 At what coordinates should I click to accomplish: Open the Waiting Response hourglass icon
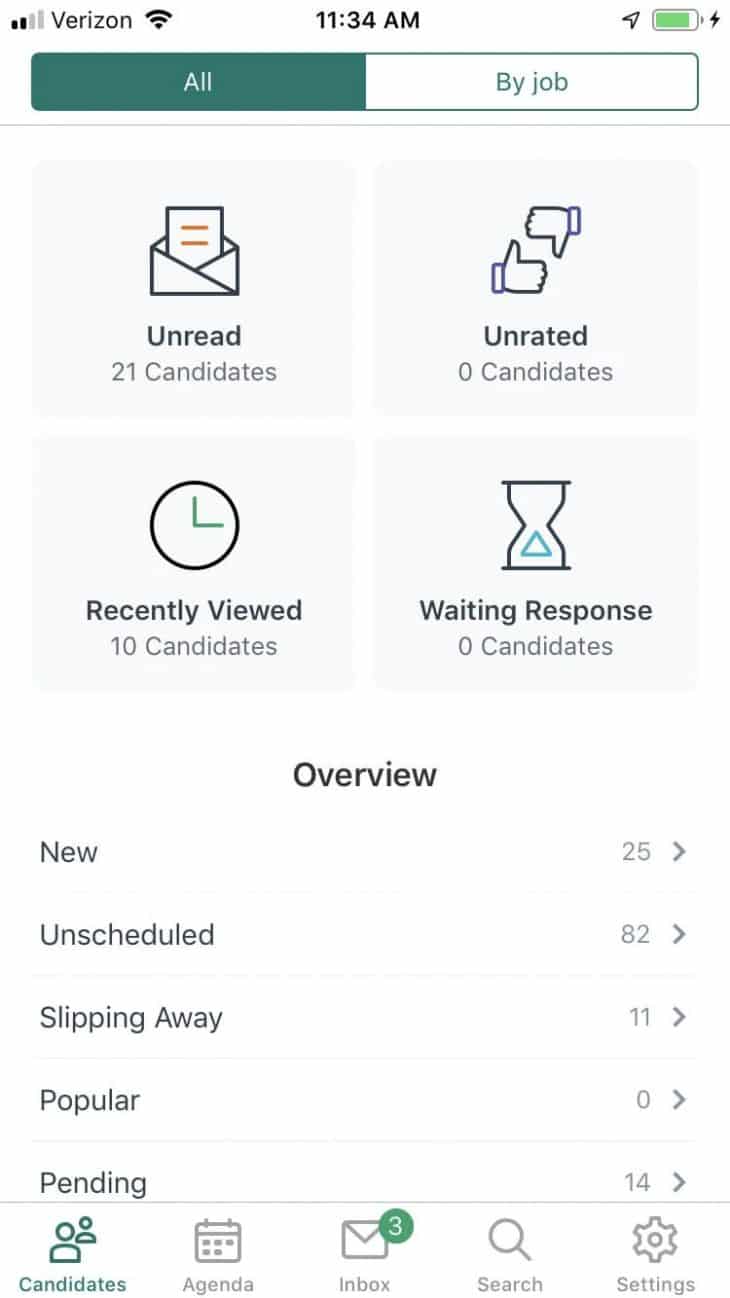coord(535,524)
